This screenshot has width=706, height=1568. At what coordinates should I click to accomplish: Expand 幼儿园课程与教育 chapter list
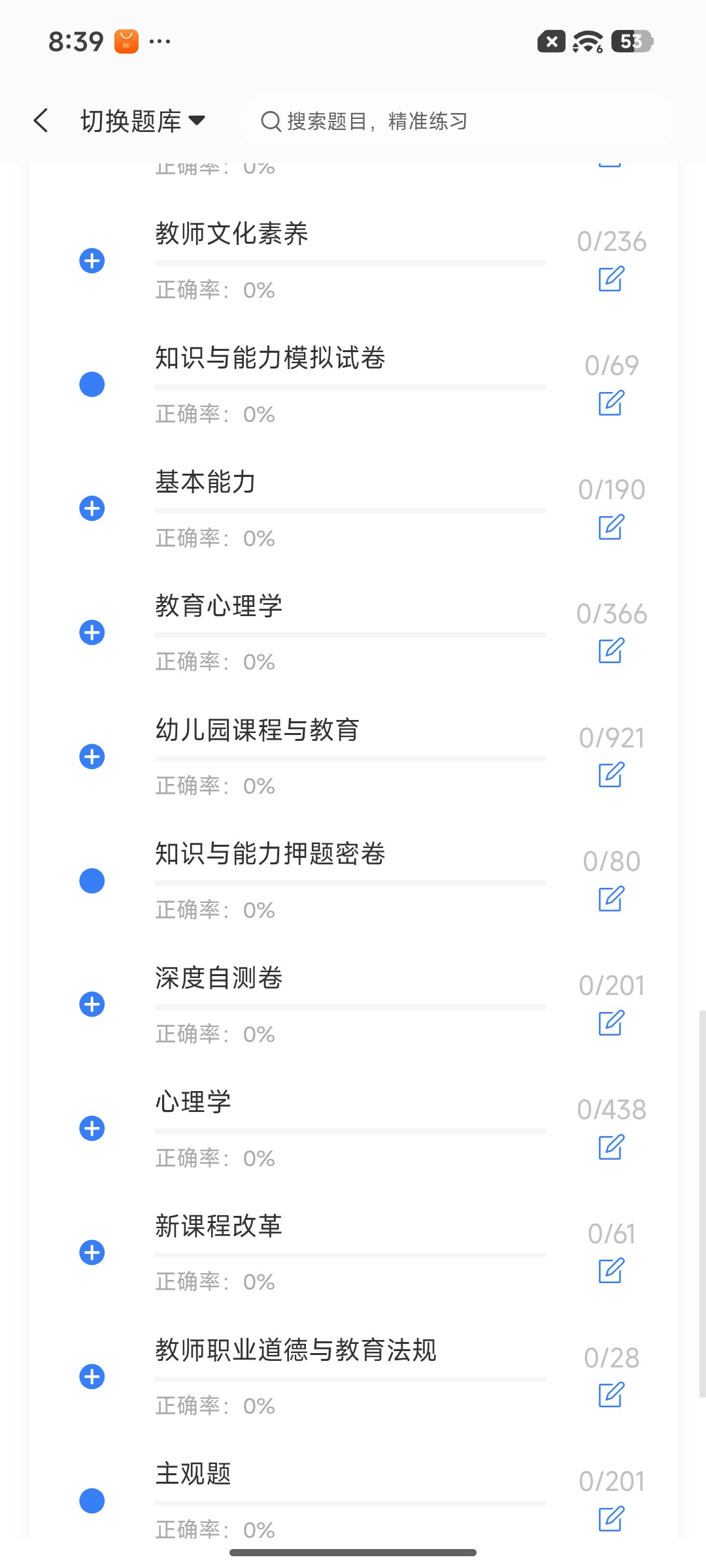pyautogui.click(x=92, y=757)
